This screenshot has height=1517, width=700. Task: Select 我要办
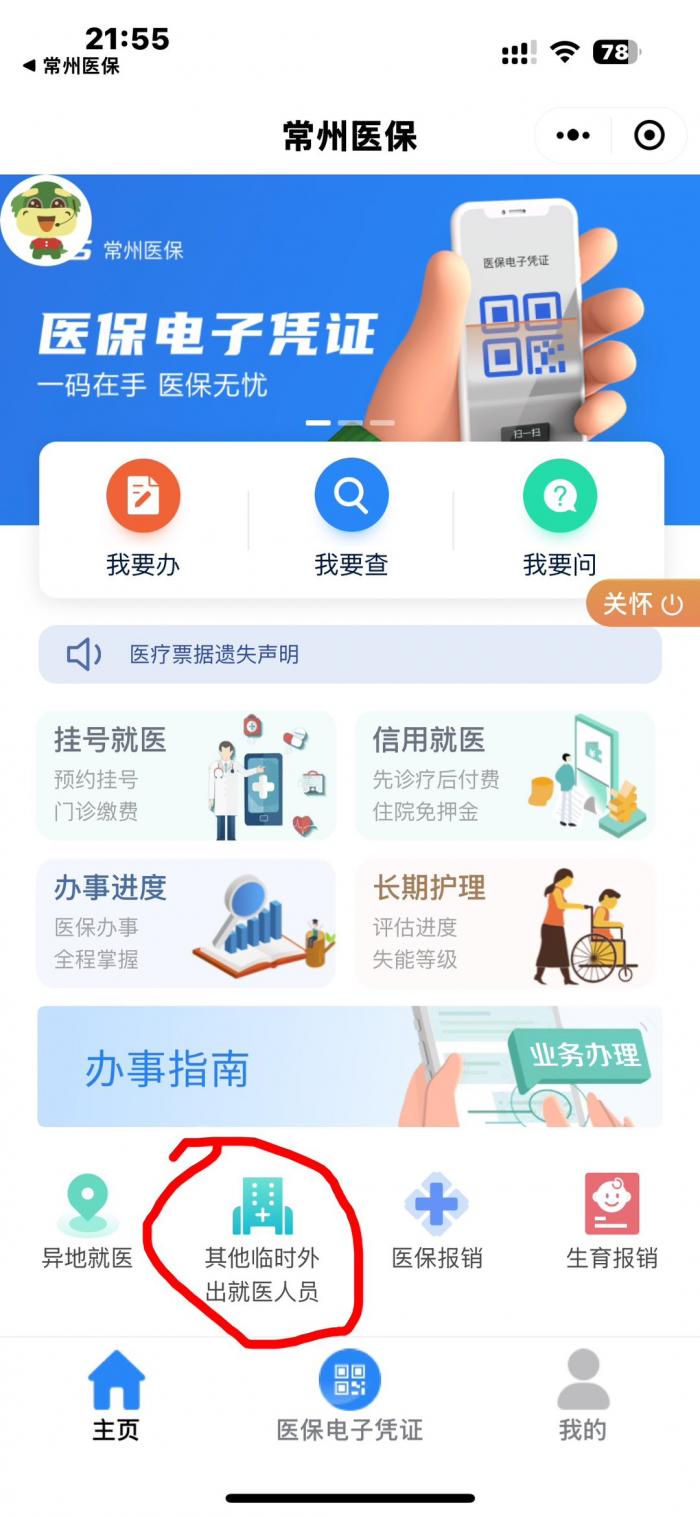(x=143, y=520)
